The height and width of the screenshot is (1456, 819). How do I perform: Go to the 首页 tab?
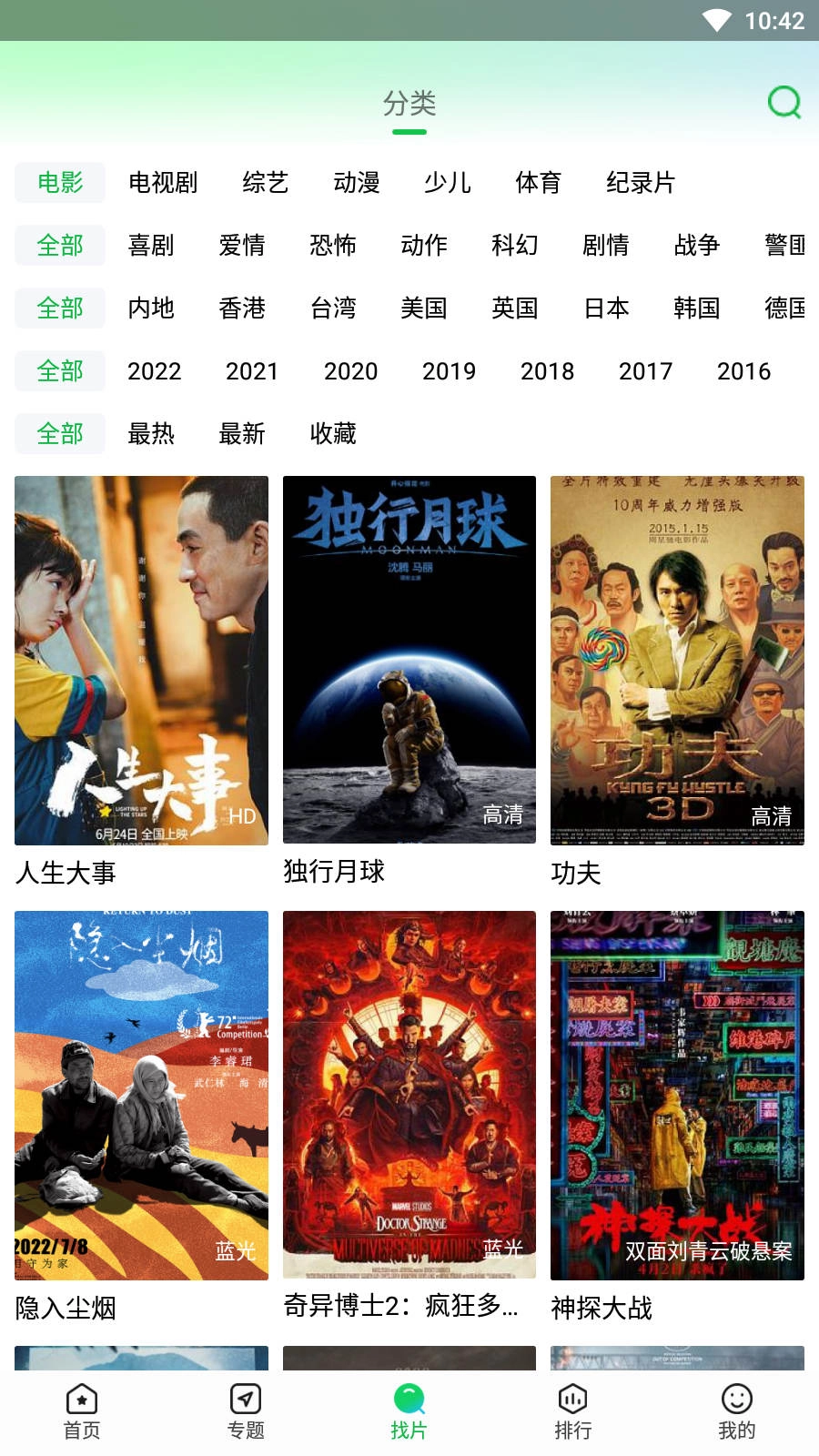pos(82,1411)
